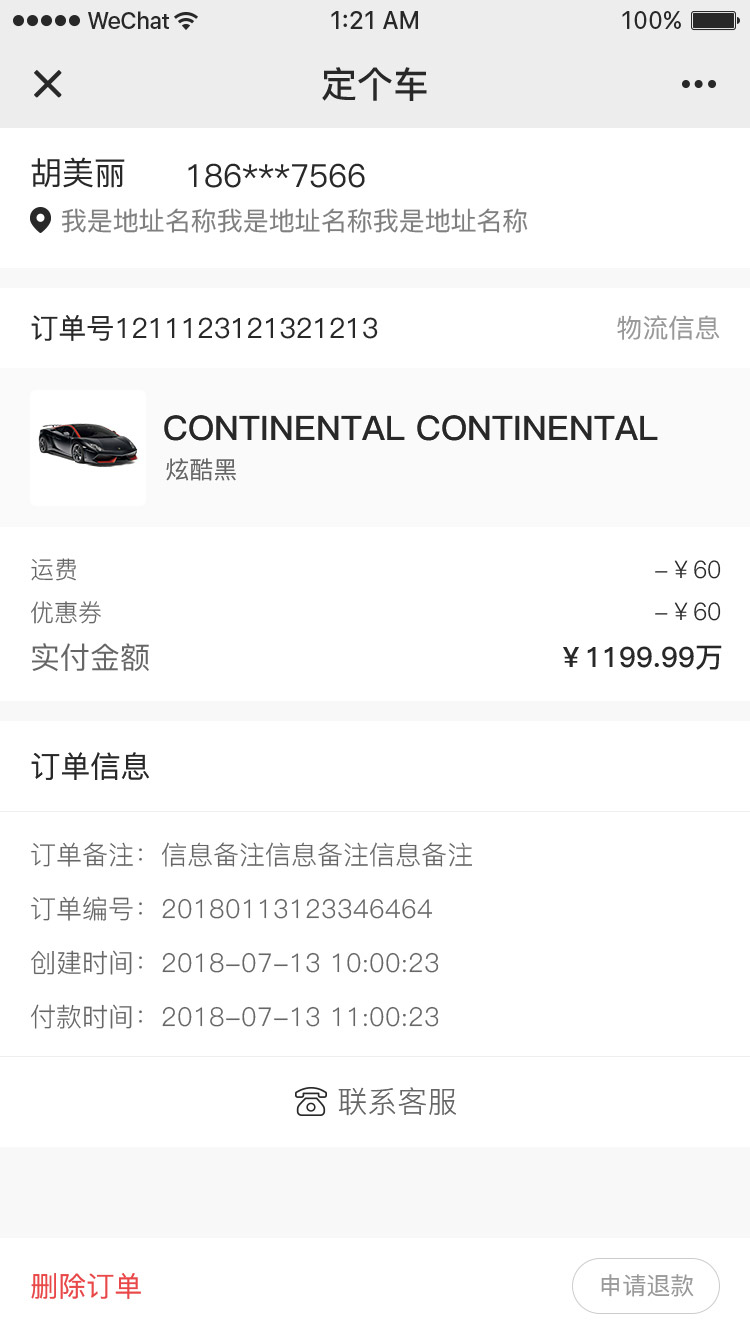Open the three-dot overflow menu
Screen dimensions: 750x1334
[x=699, y=84]
